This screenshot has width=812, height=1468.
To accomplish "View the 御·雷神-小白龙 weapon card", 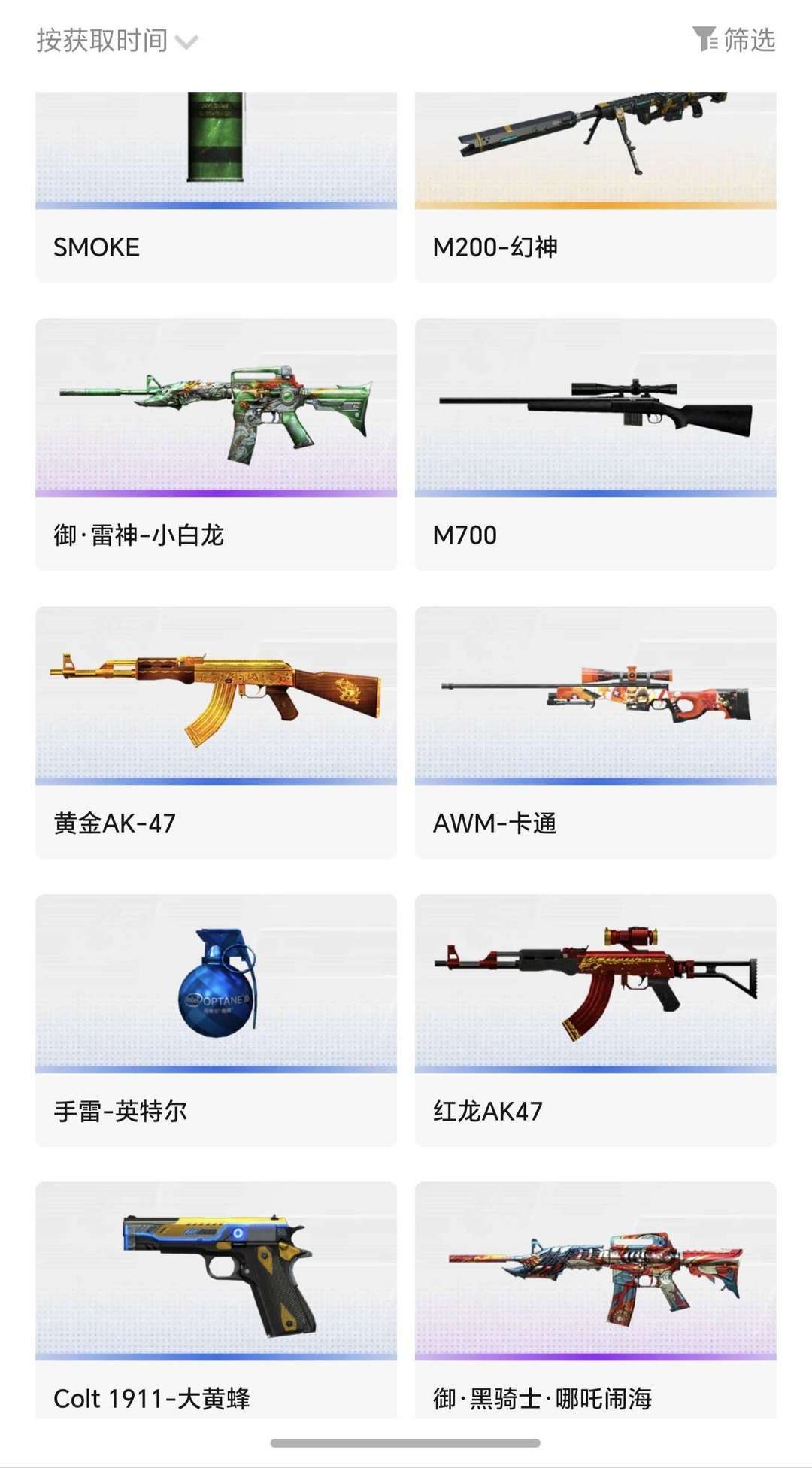I will [x=216, y=444].
